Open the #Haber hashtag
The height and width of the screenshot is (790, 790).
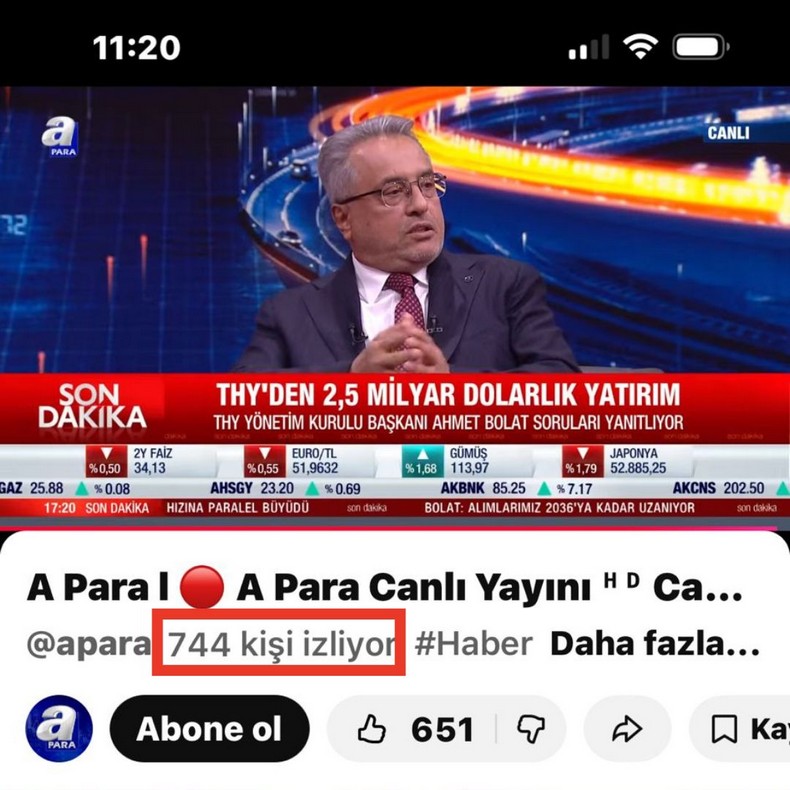coord(473,645)
